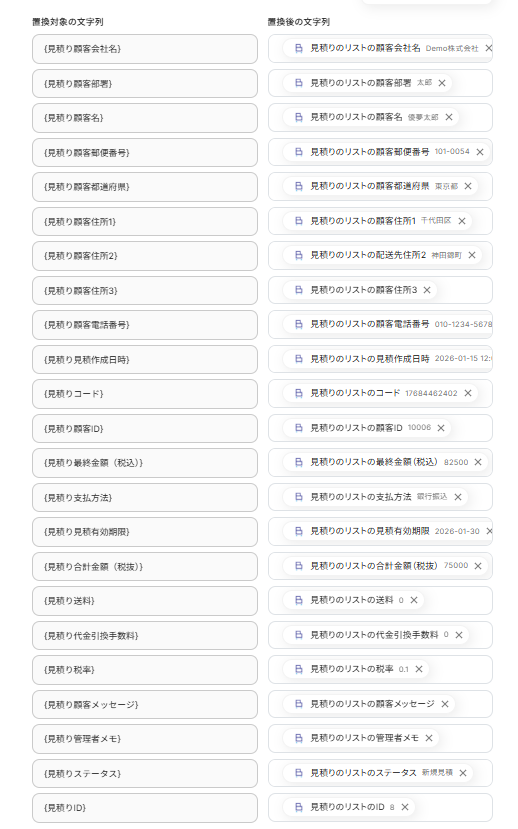This screenshot has height=829, width=518.
Task: Remove the 顧客住所1 chip
Action: pos(462,221)
